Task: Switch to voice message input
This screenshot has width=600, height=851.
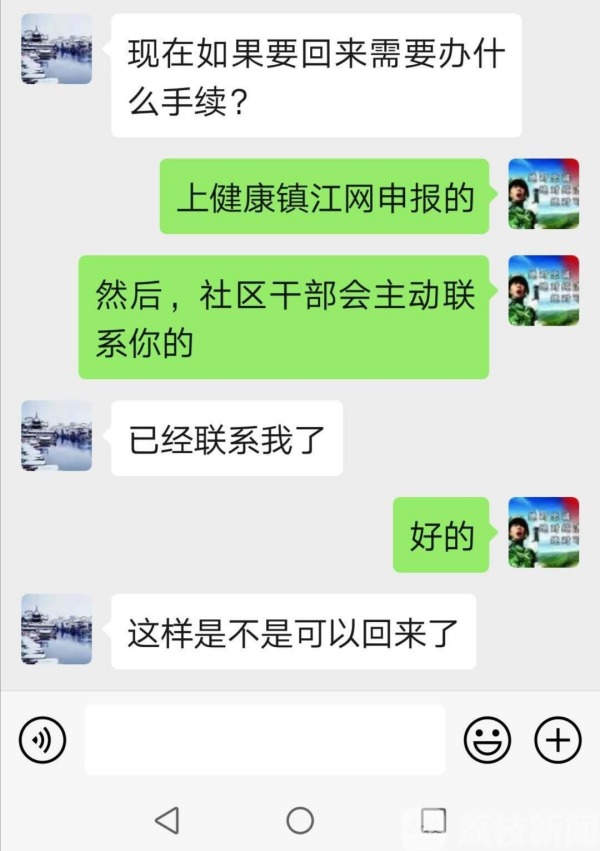Action: click(x=42, y=740)
